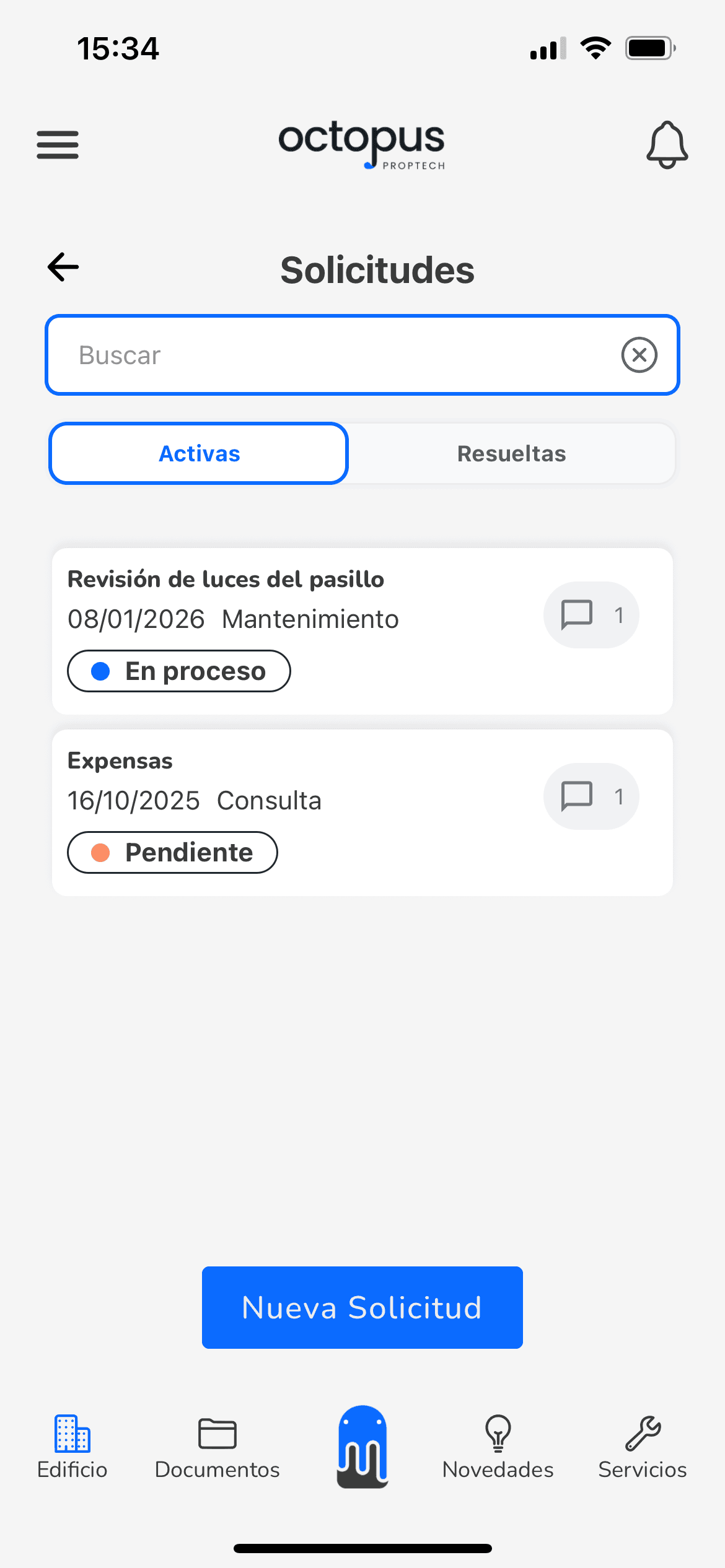725x1568 pixels.
Task: Open the Novedades tab
Action: pyautogui.click(x=498, y=1447)
